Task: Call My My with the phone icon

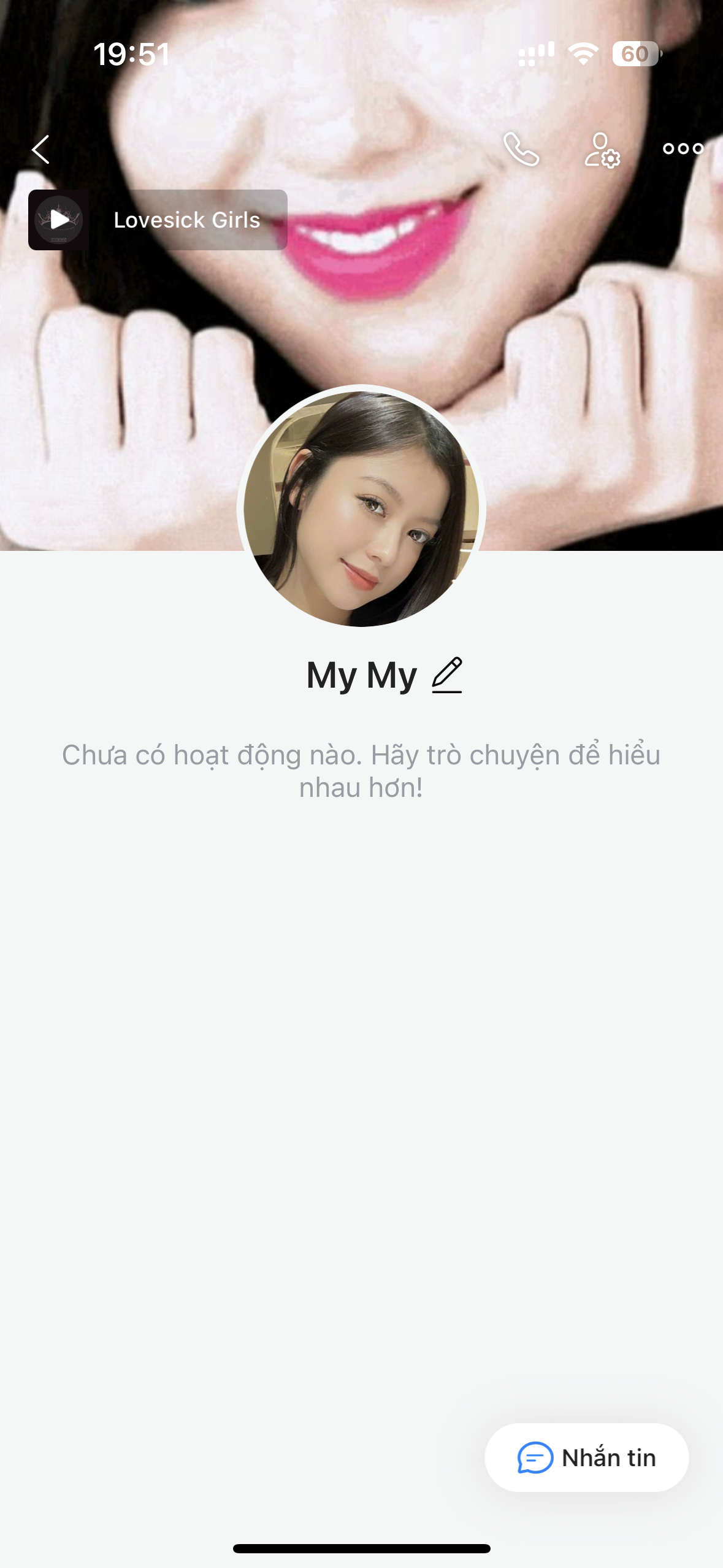Action: [521, 150]
